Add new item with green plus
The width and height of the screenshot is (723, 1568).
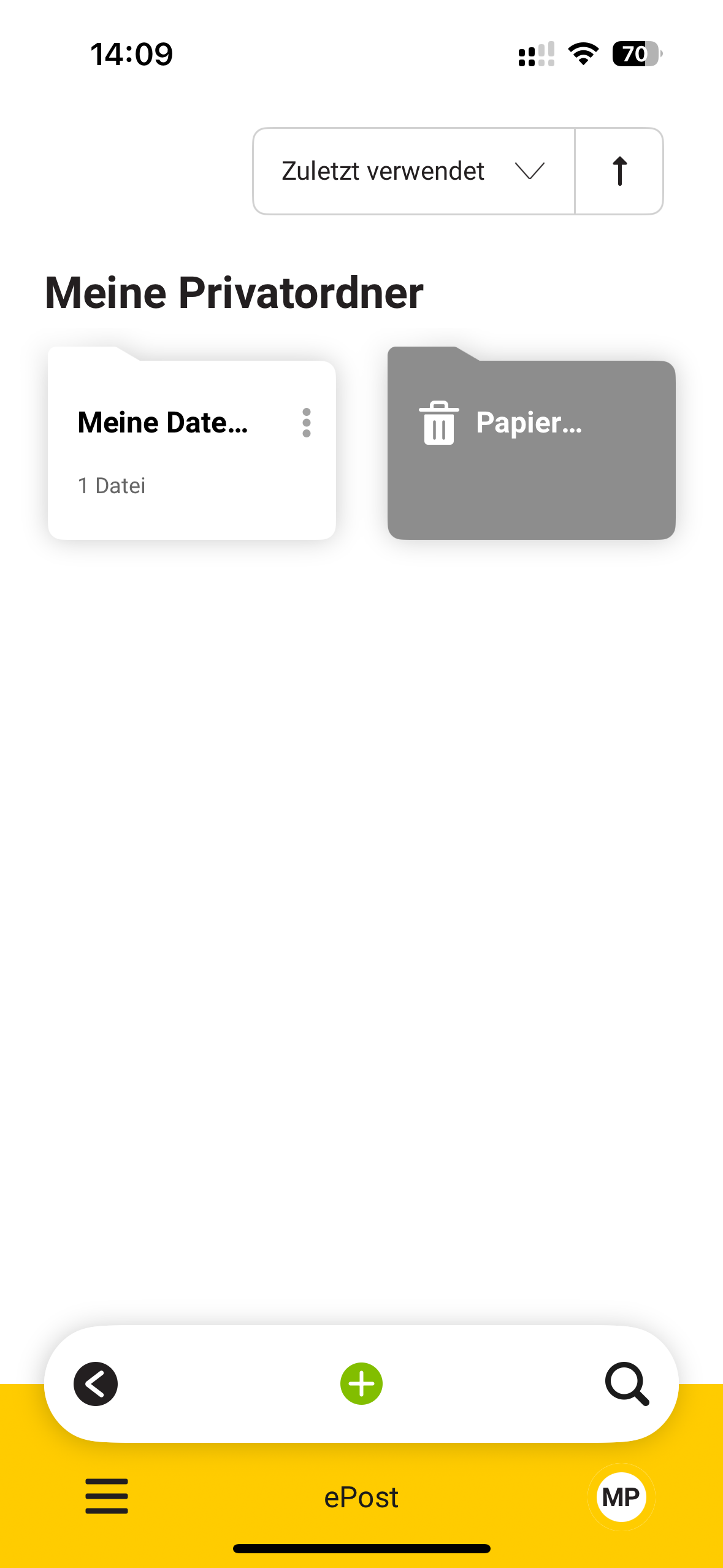click(361, 1383)
